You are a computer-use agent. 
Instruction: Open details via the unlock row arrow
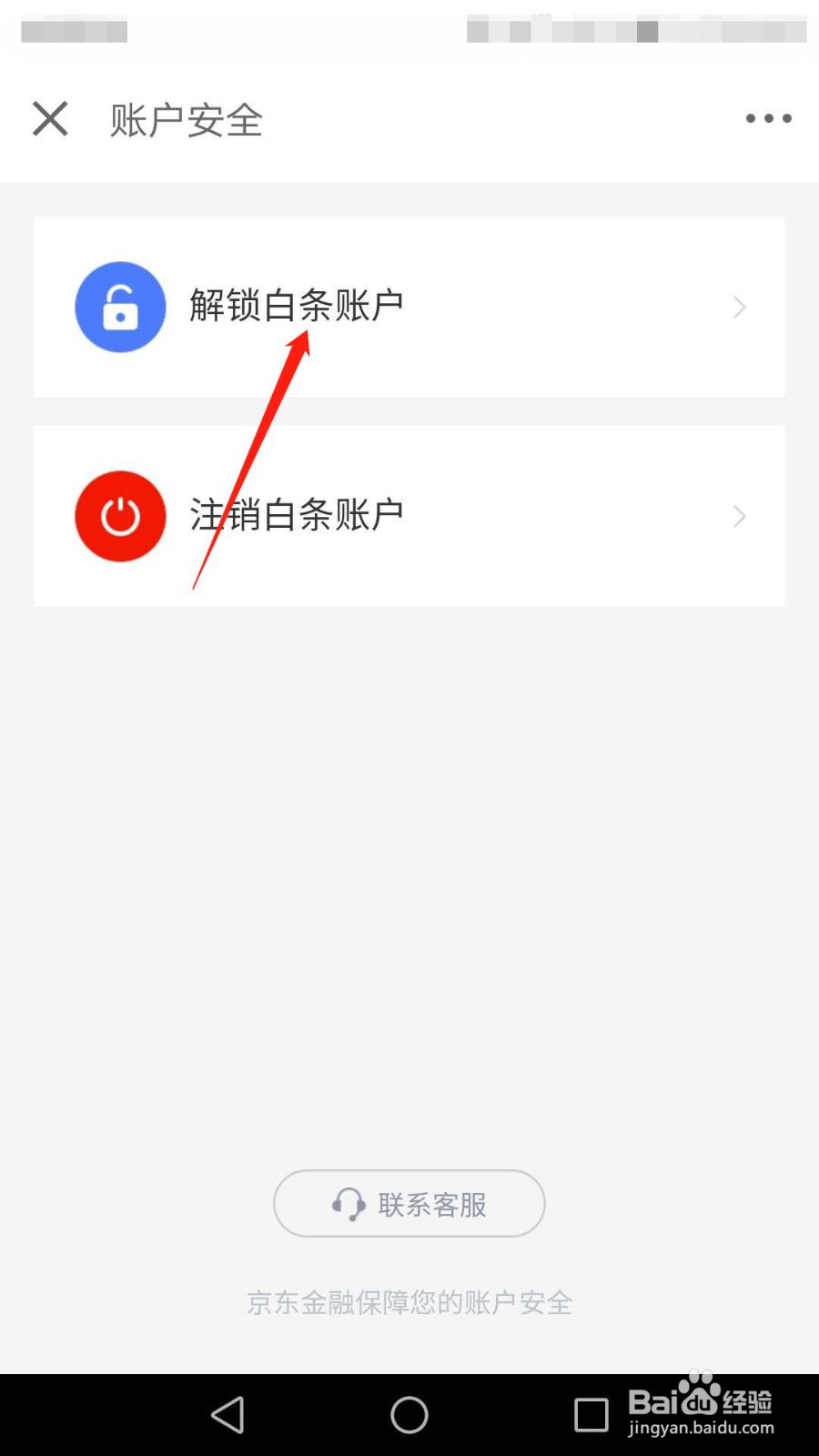point(739,308)
